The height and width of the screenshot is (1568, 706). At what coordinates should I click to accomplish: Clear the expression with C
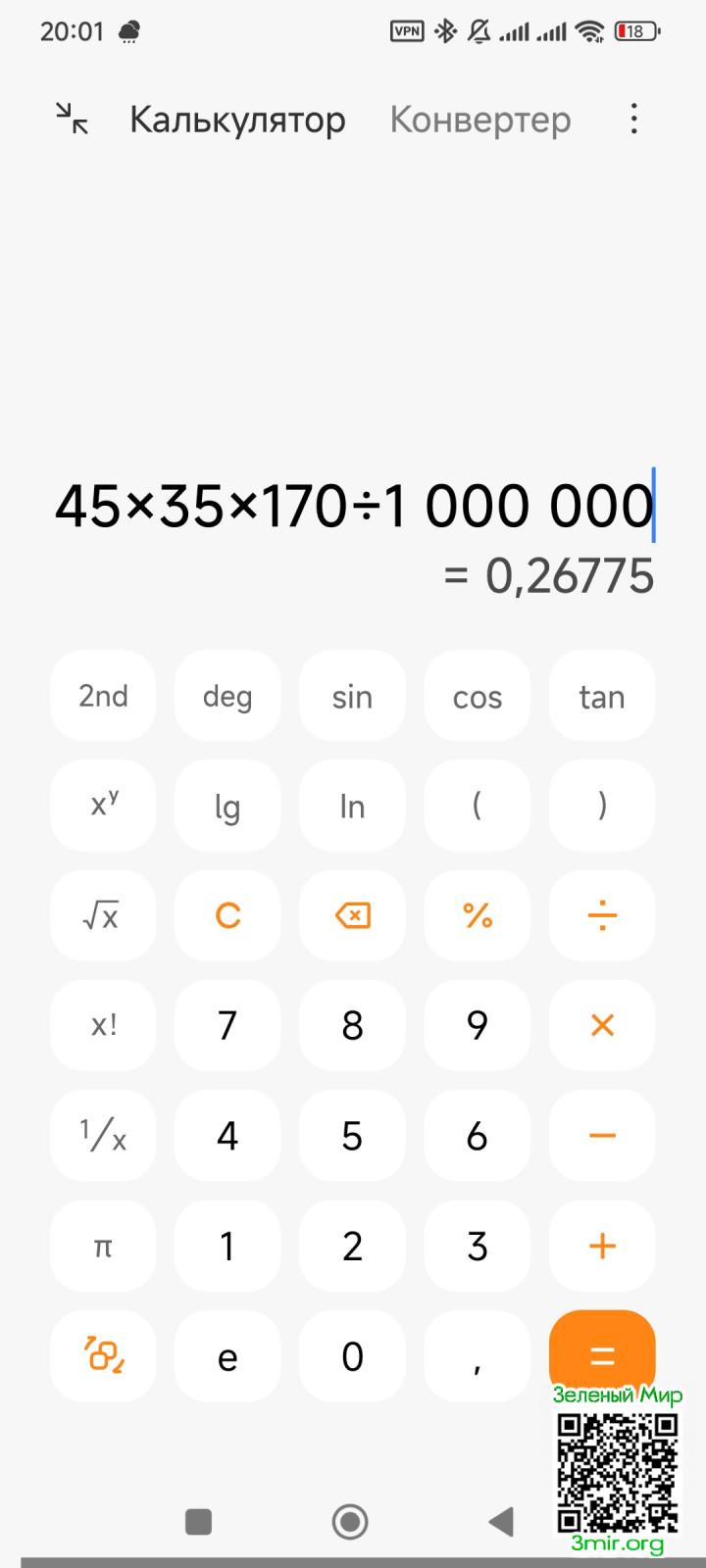click(x=227, y=915)
